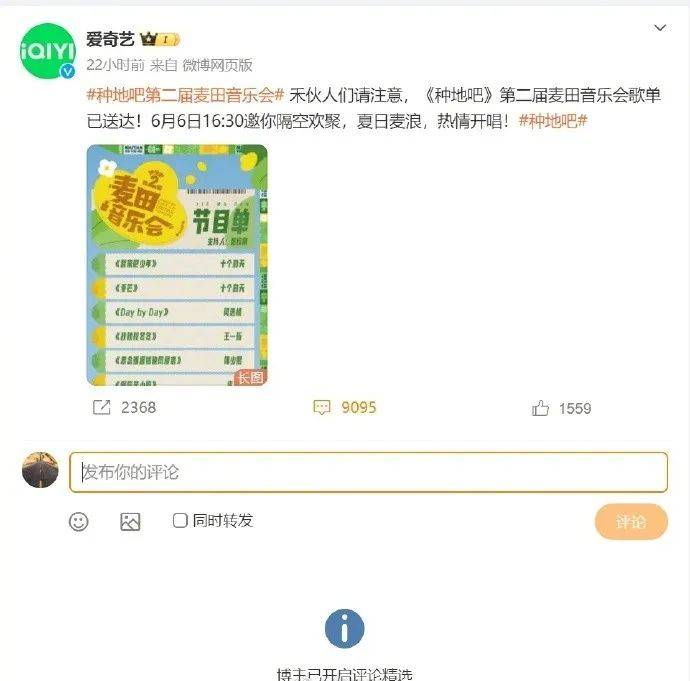
Task: Open the emoji picker
Action: pos(79,521)
